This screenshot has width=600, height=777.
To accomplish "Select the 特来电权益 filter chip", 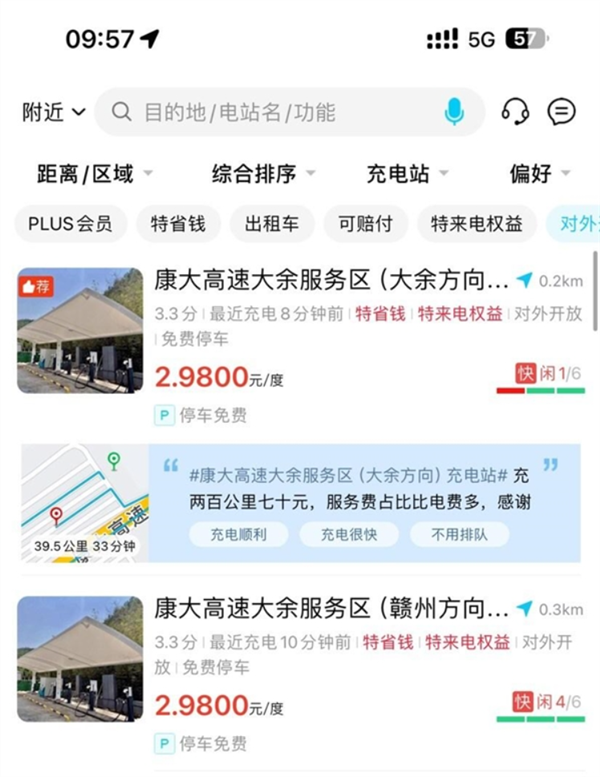I will pyautogui.click(x=476, y=224).
